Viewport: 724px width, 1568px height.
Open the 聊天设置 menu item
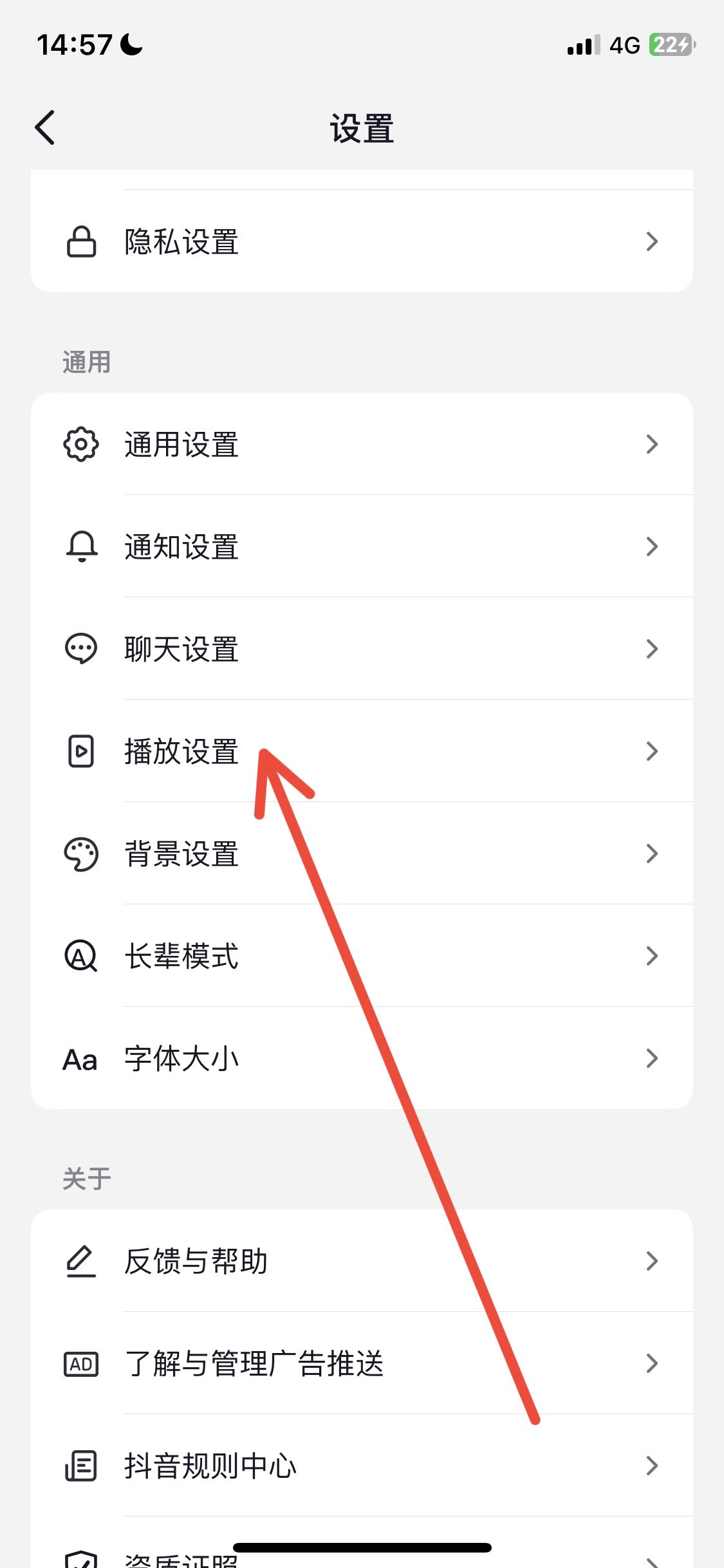coord(362,648)
